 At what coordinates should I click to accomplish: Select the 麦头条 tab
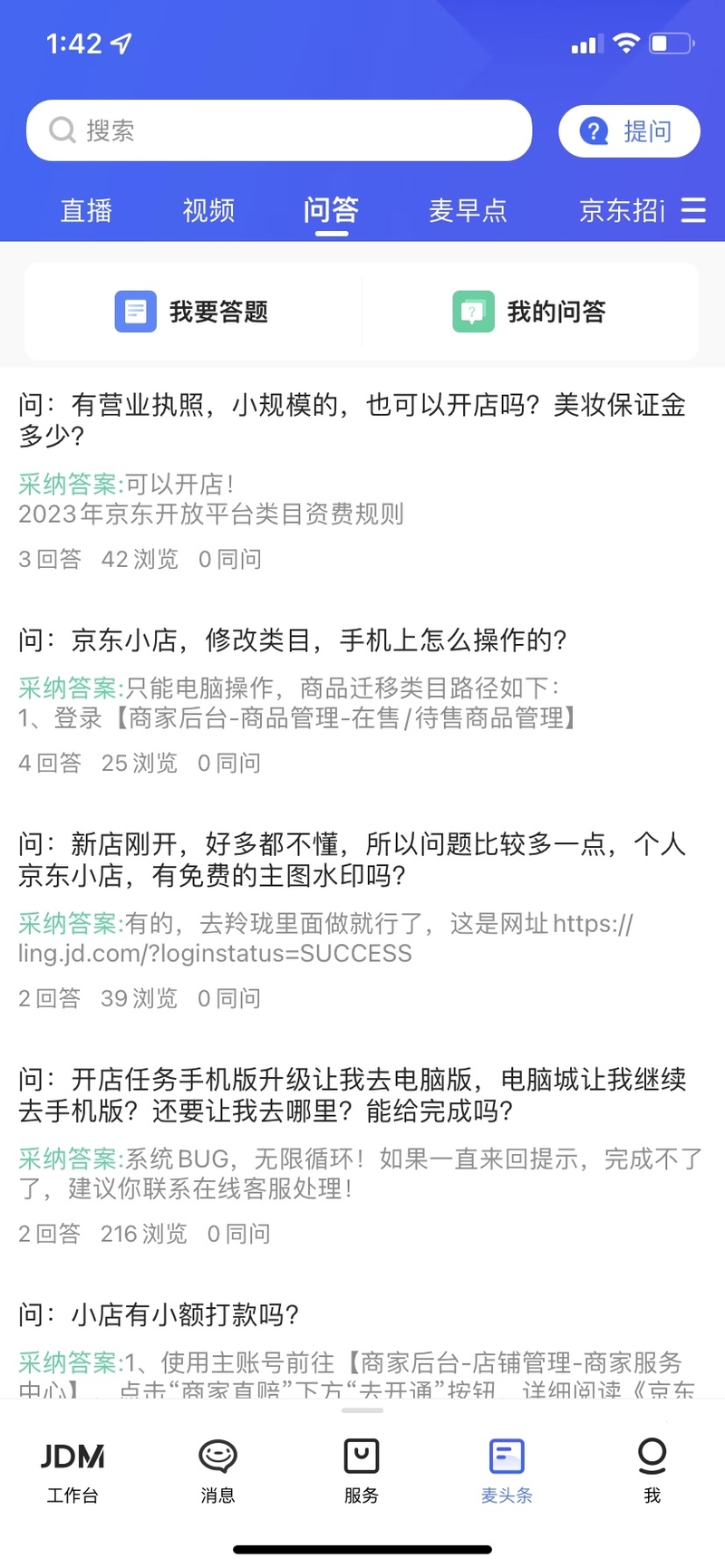(507, 1470)
